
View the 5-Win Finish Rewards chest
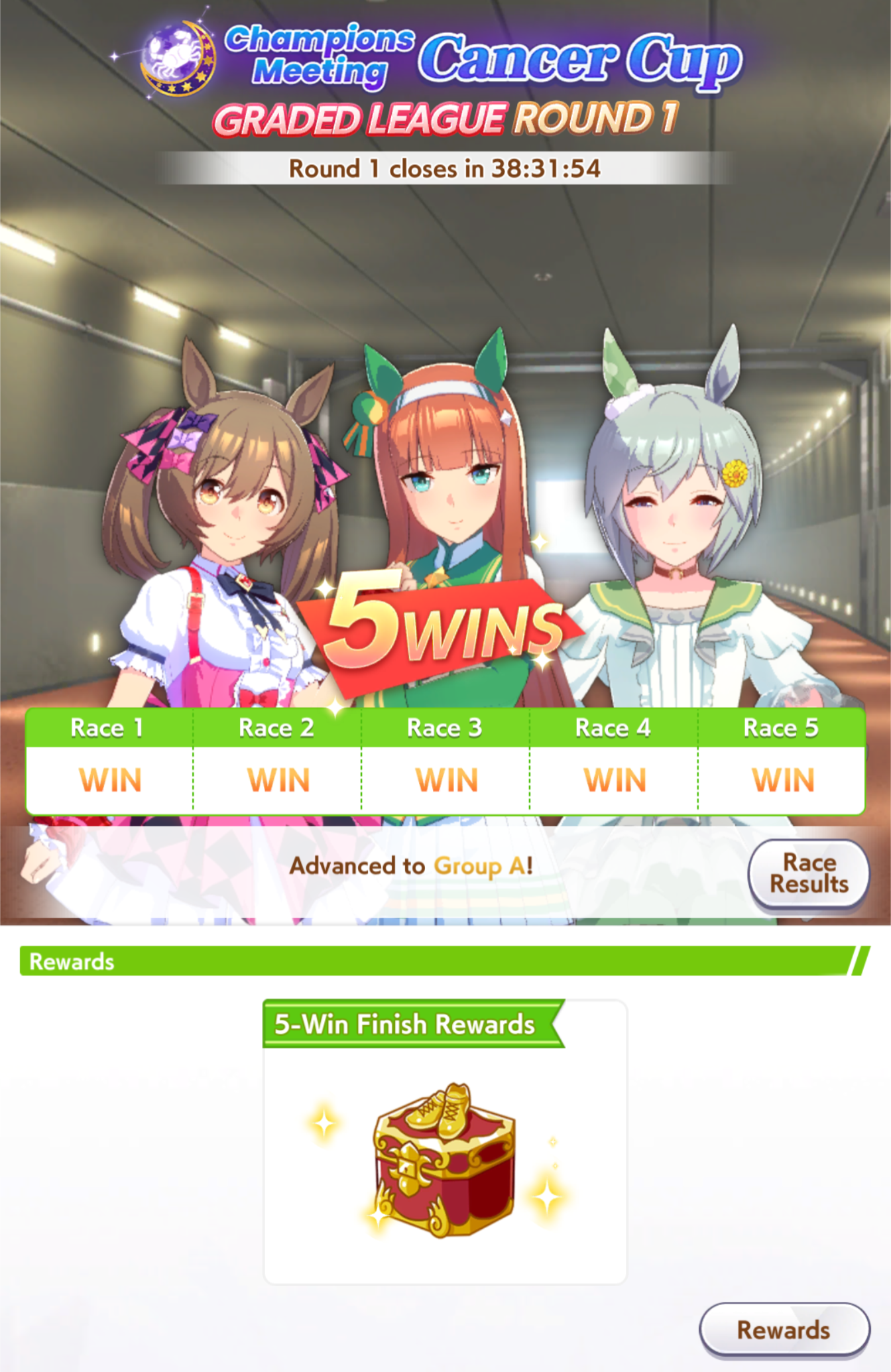(x=444, y=1160)
